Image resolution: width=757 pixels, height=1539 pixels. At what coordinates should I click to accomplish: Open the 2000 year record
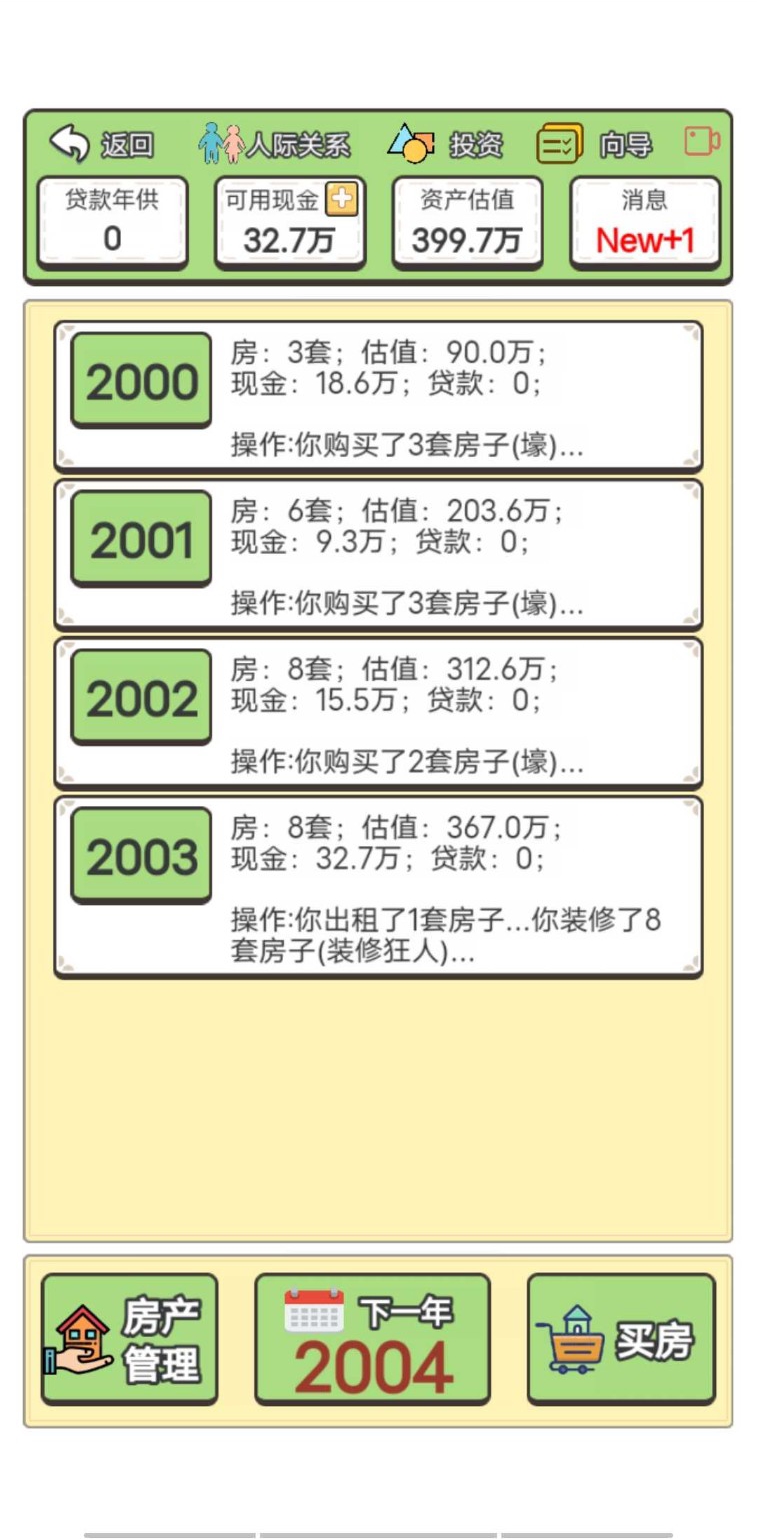[378, 396]
